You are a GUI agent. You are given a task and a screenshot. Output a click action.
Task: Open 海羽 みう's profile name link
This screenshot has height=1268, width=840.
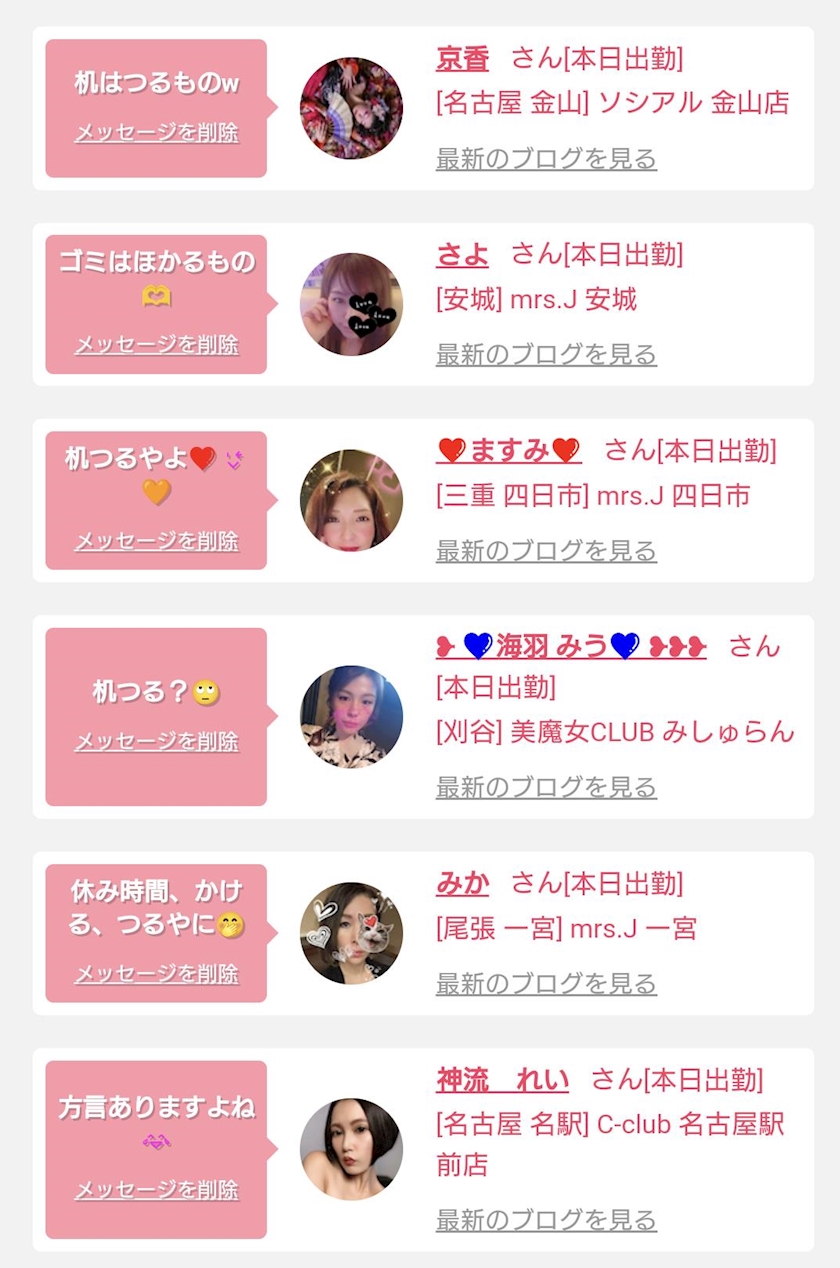pyautogui.click(x=571, y=647)
